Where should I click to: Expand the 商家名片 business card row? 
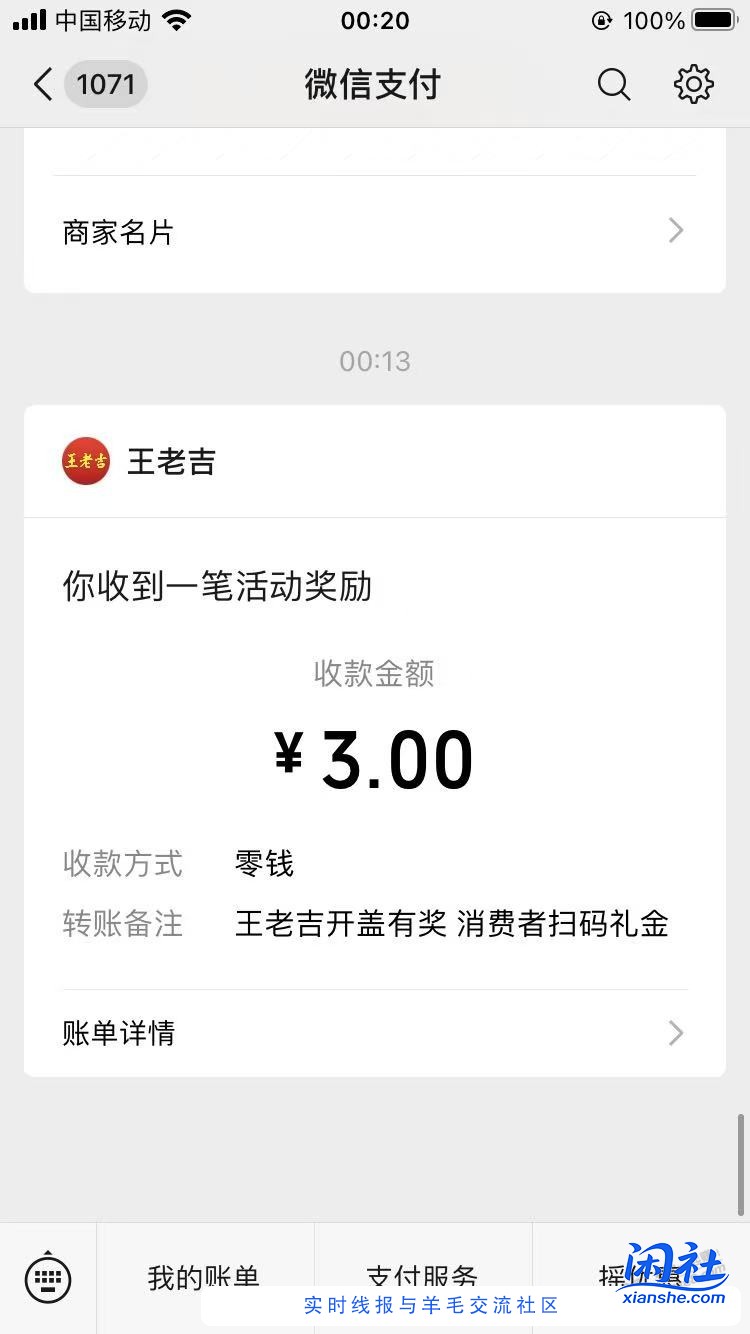click(375, 231)
